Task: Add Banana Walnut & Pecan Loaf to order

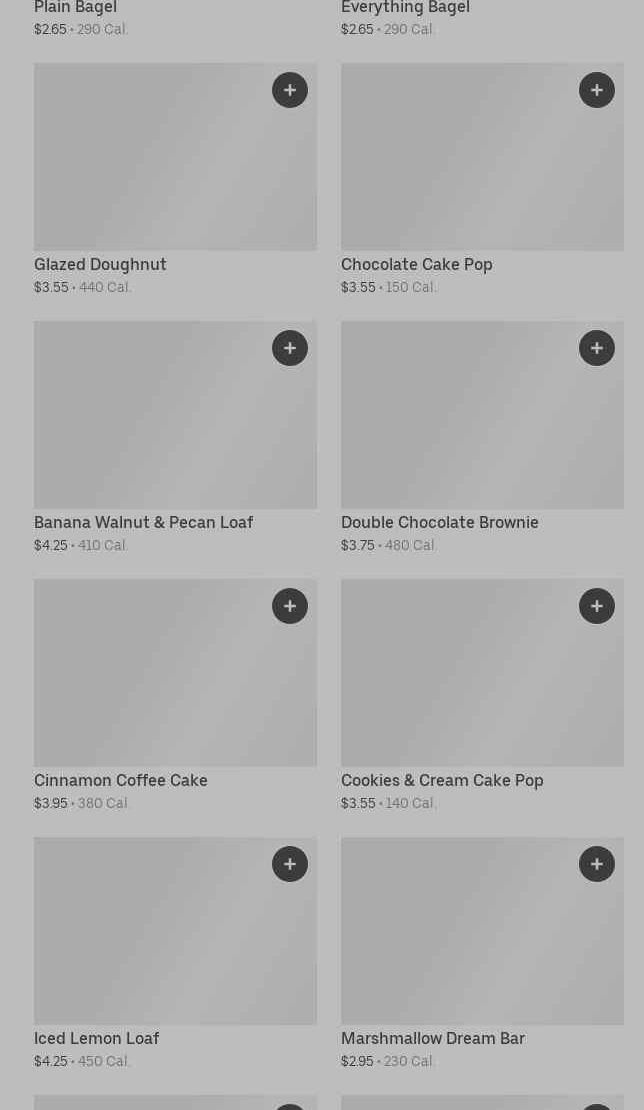Action: tap(290, 348)
